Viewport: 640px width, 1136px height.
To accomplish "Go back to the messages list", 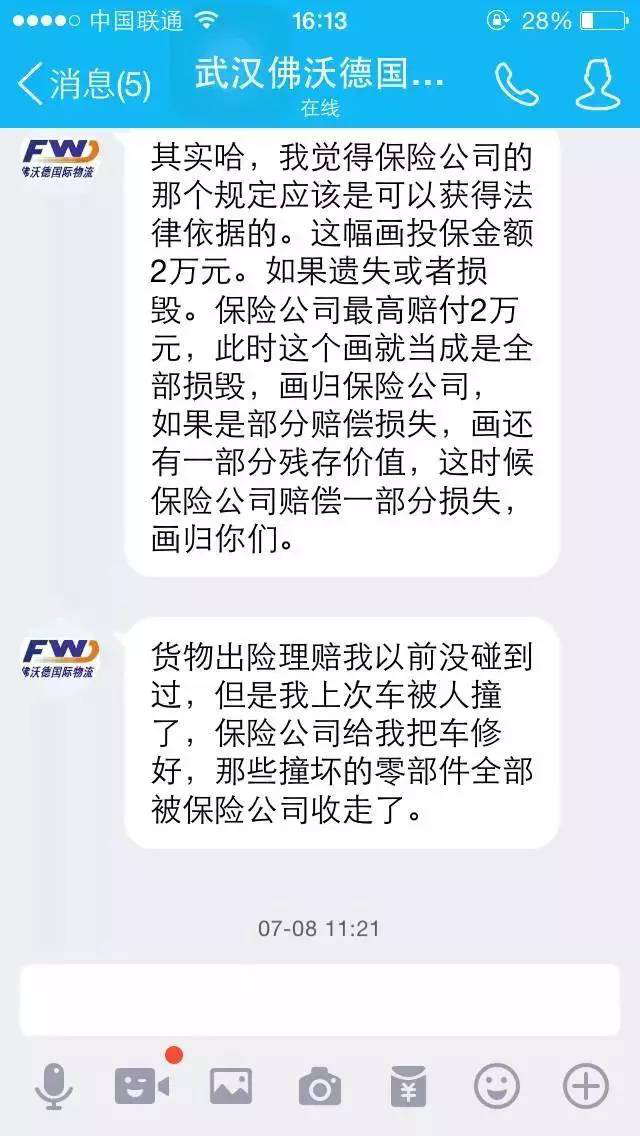I will pyautogui.click(x=84, y=85).
